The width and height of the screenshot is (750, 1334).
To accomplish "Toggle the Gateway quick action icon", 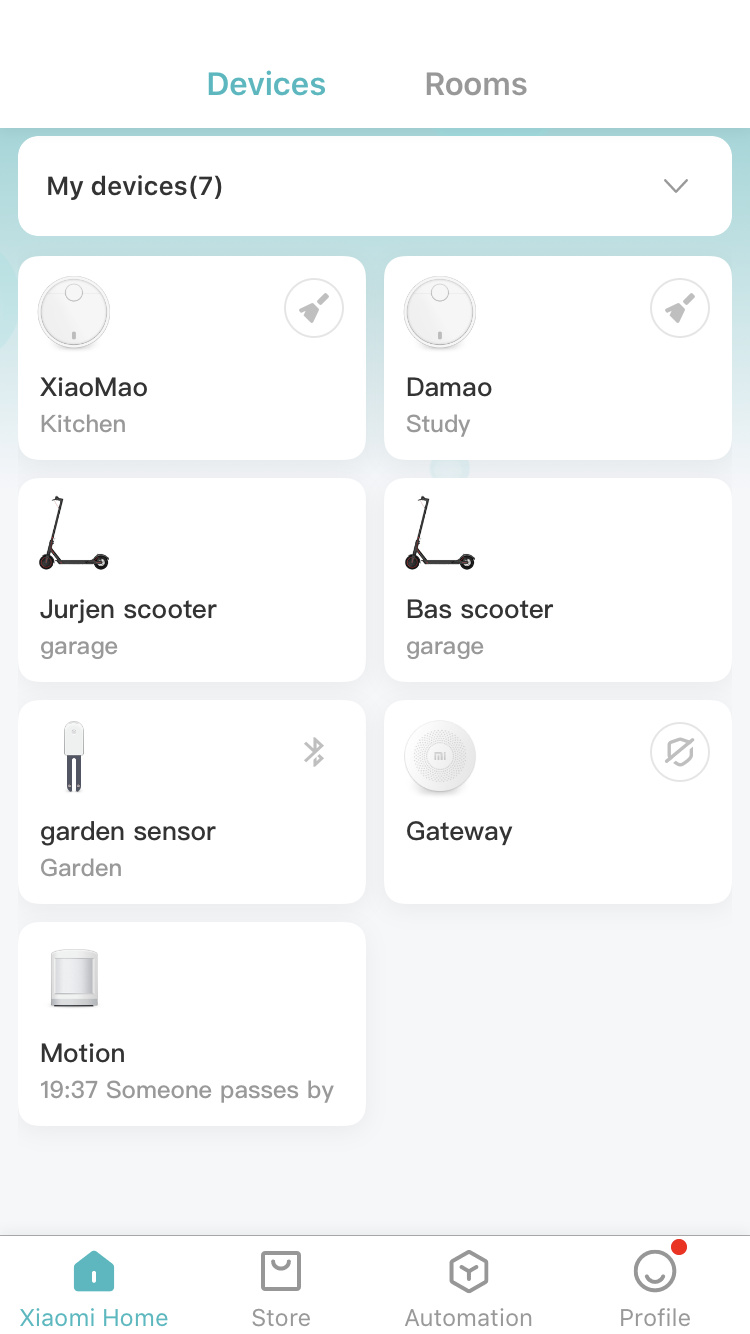I will (680, 752).
